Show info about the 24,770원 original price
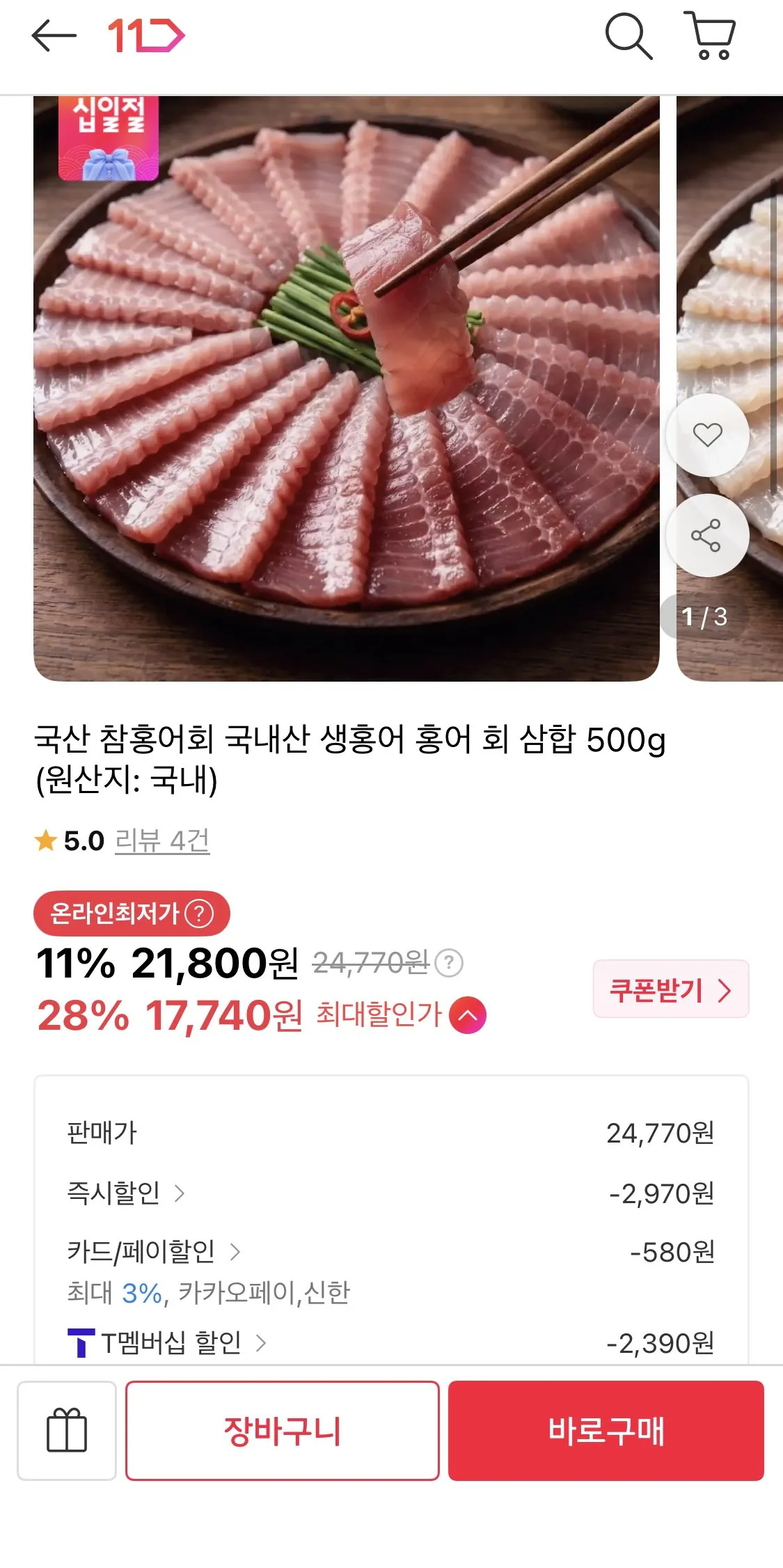The height and width of the screenshot is (1568, 783). point(449,963)
